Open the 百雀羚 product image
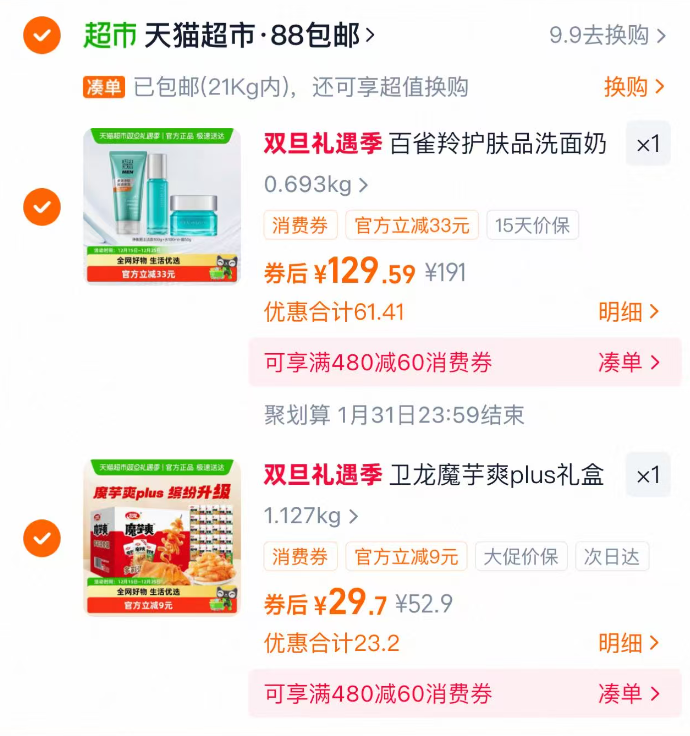 point(162,206)
